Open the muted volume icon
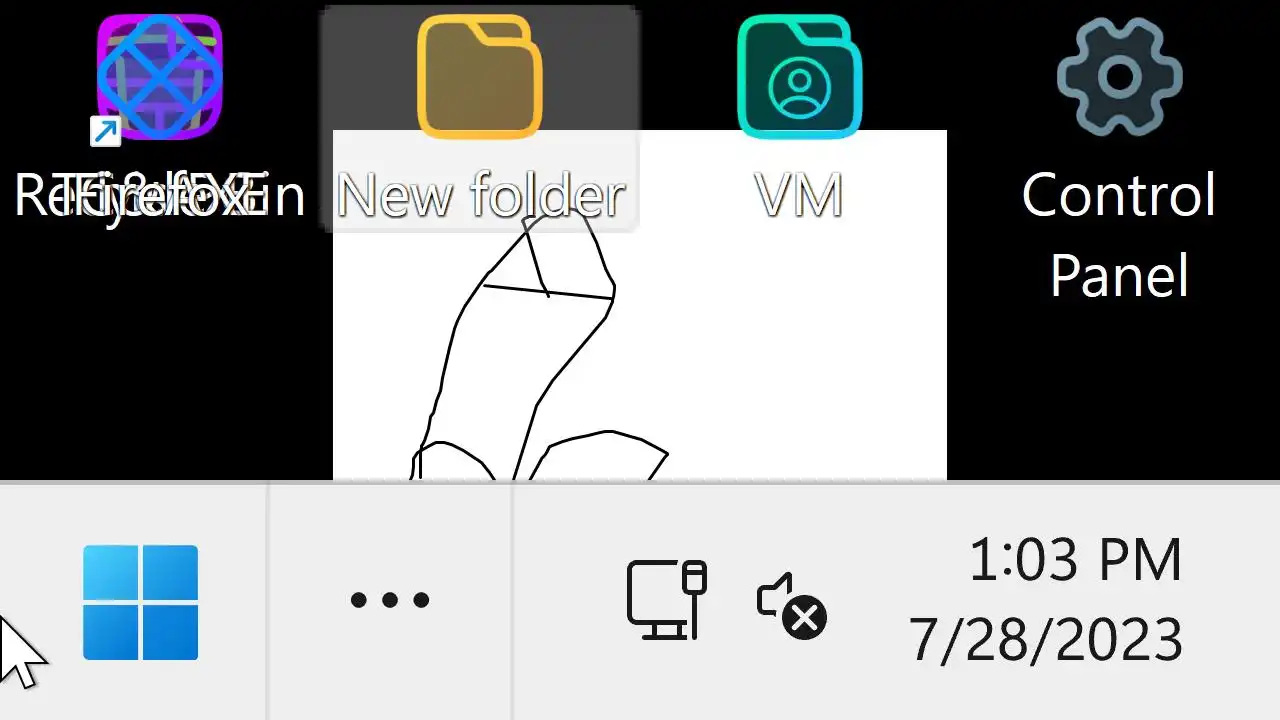This screenshot has height=720, width=1280. [x=791, y=604]
